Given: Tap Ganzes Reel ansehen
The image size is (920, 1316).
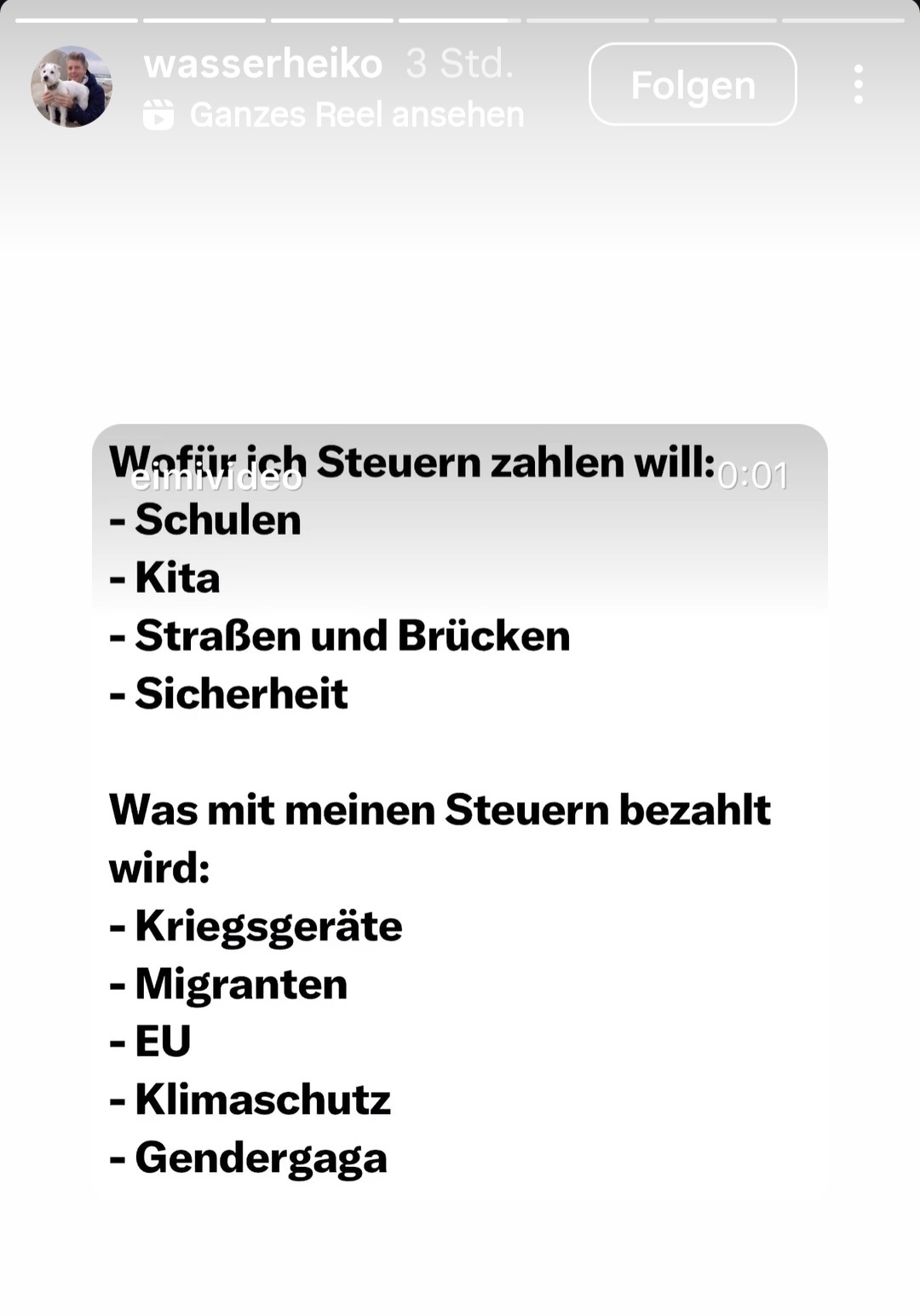Looking at the screenshot, I should (356, 115).
